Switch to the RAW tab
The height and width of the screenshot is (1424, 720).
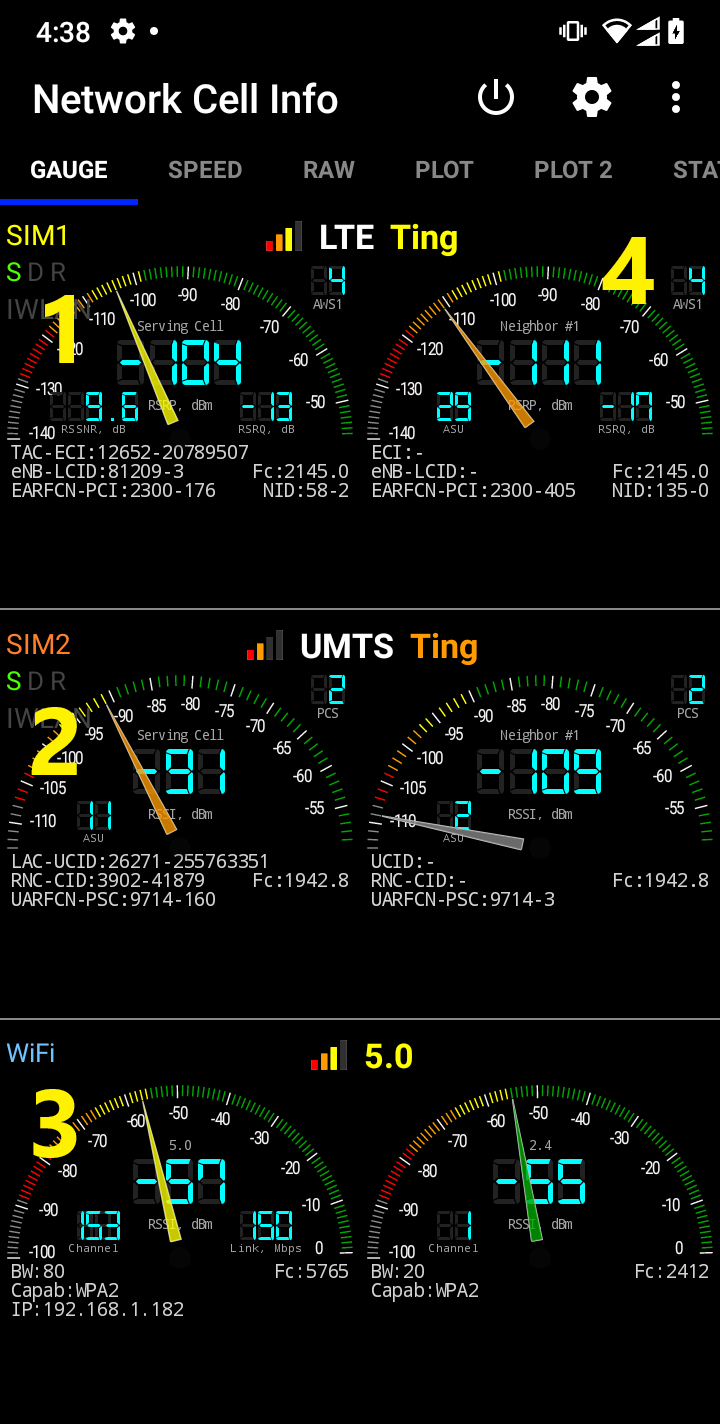329,170
